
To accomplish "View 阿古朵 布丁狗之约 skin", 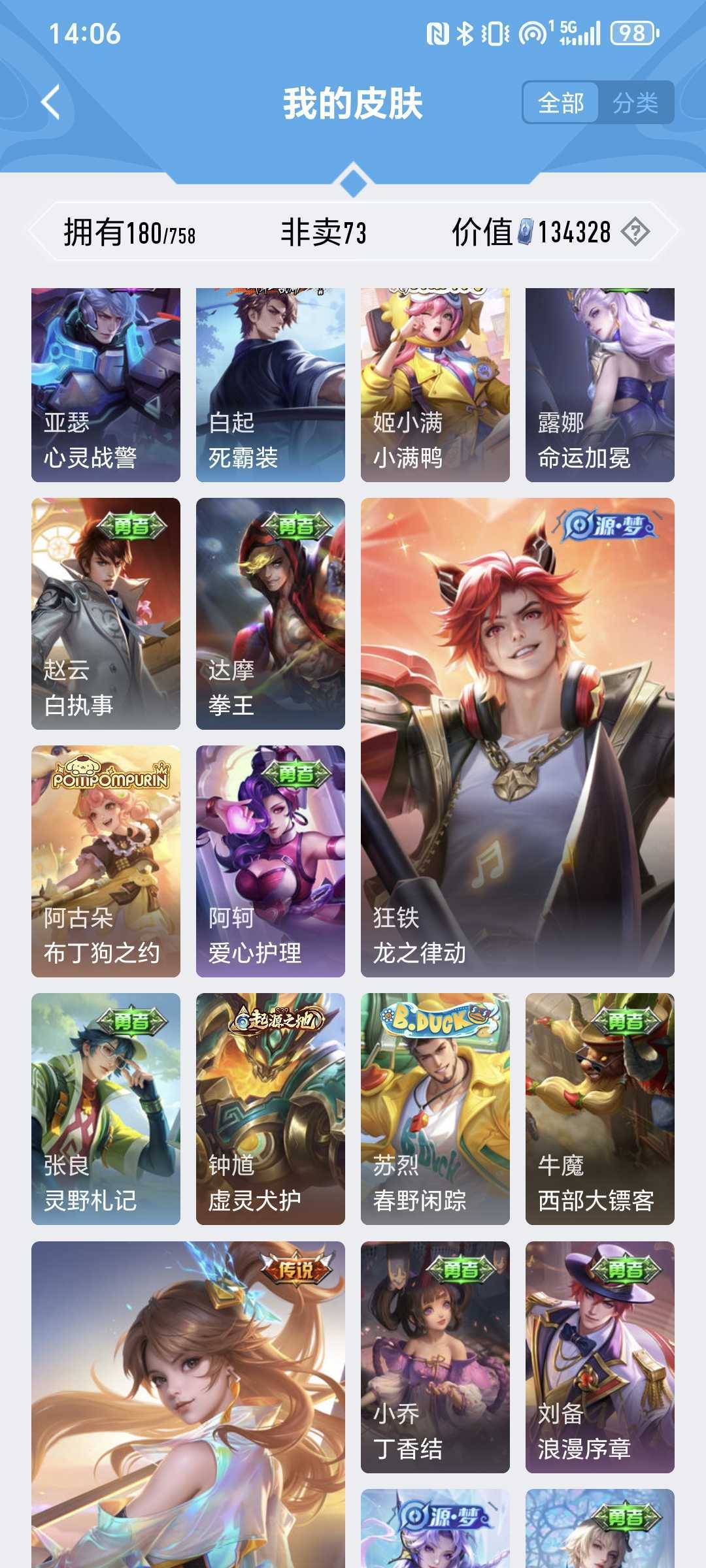I will click(x=106, y=861).
